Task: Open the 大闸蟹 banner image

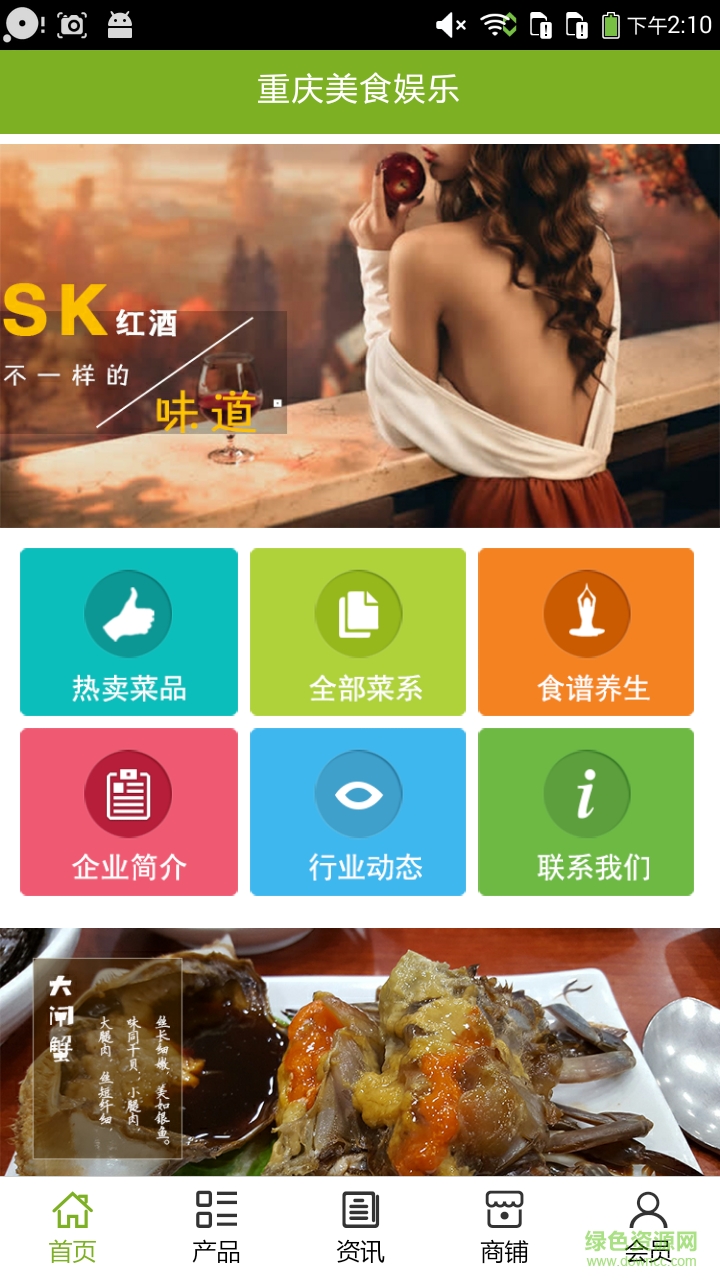Action: point(360,1050)
